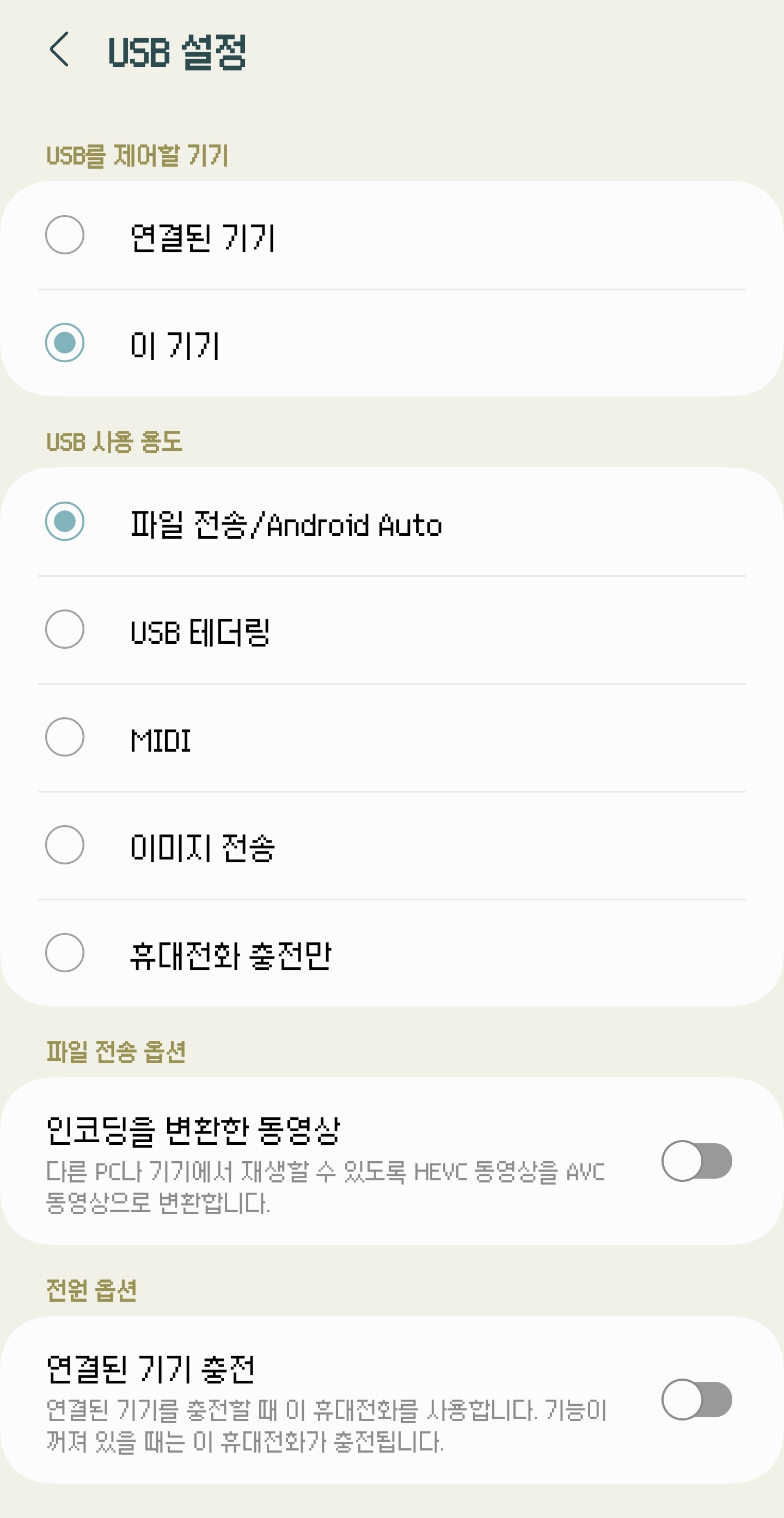Viewport: 784px width, 1518px height.
Task: Enable 인코딩을 변환한 동영상 toggle
Action: point(696,1161)
